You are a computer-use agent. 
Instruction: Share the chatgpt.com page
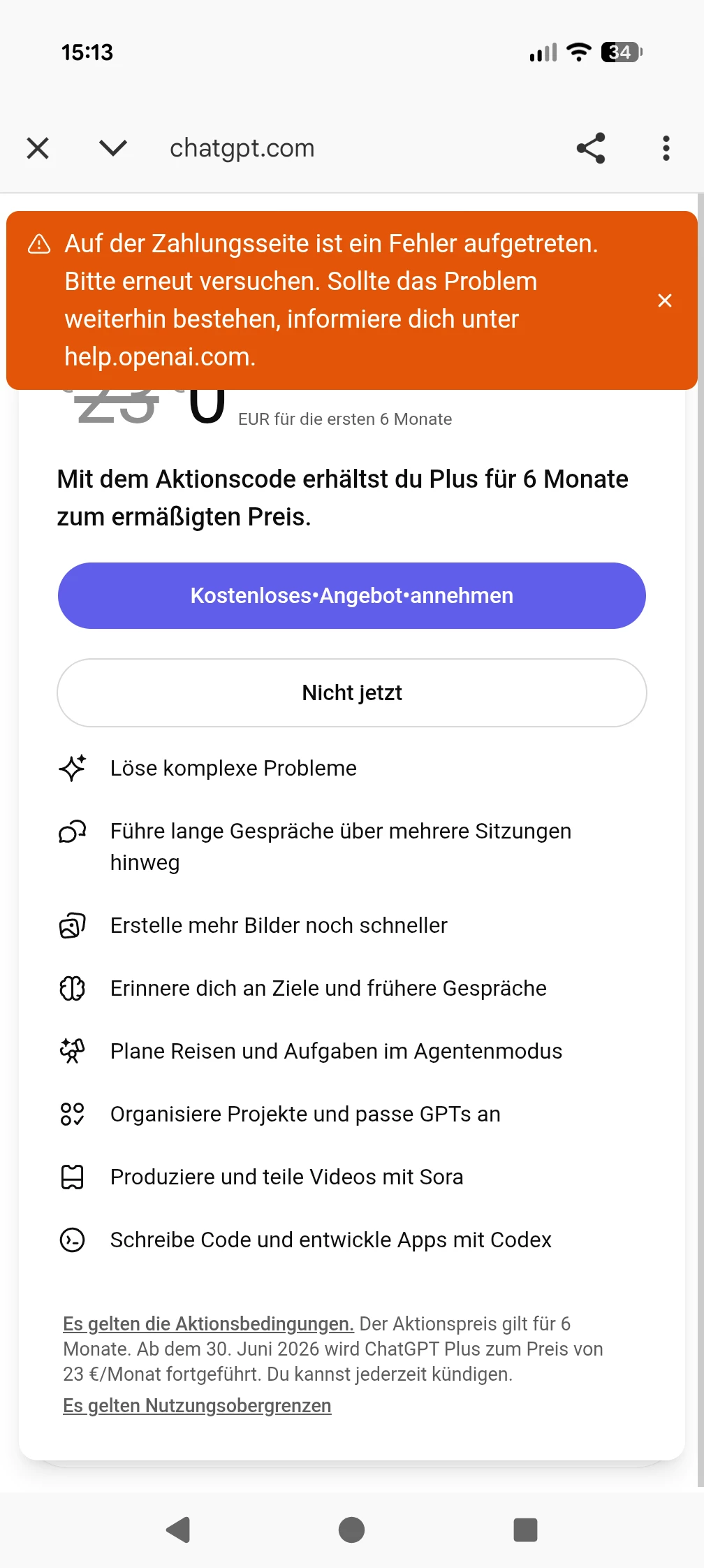591,148
